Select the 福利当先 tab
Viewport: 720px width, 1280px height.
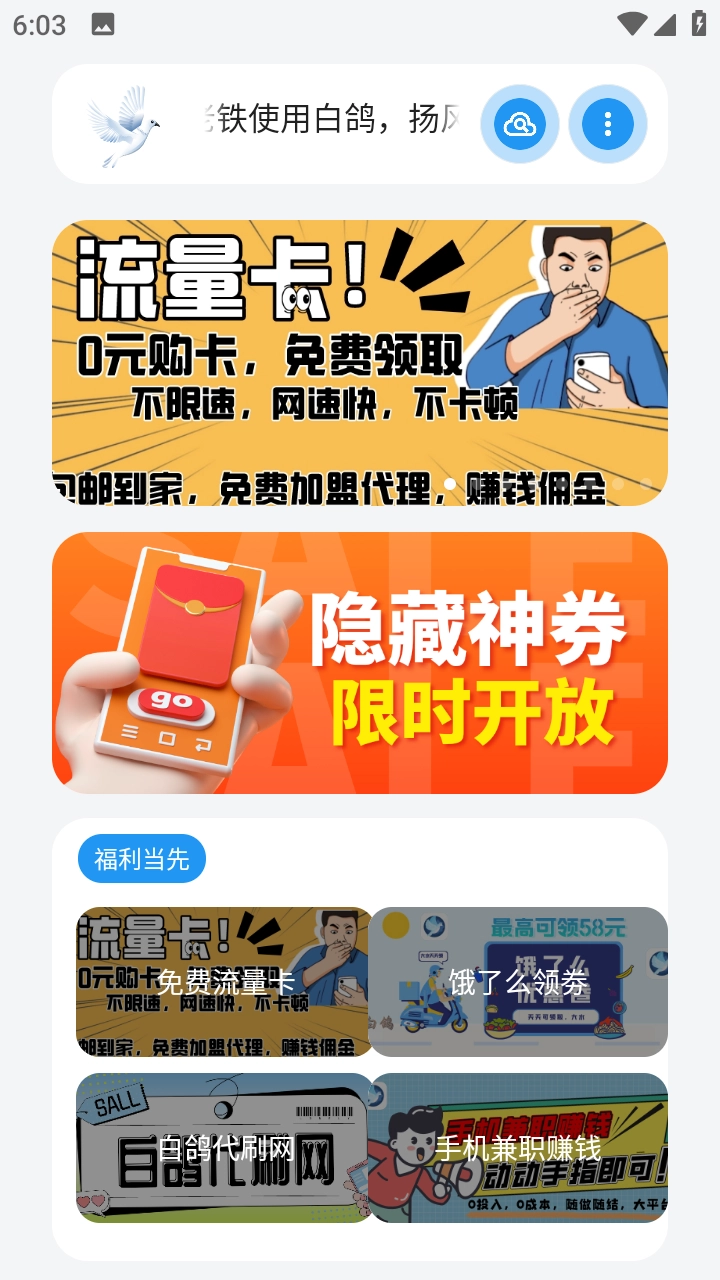pos(141,858)
